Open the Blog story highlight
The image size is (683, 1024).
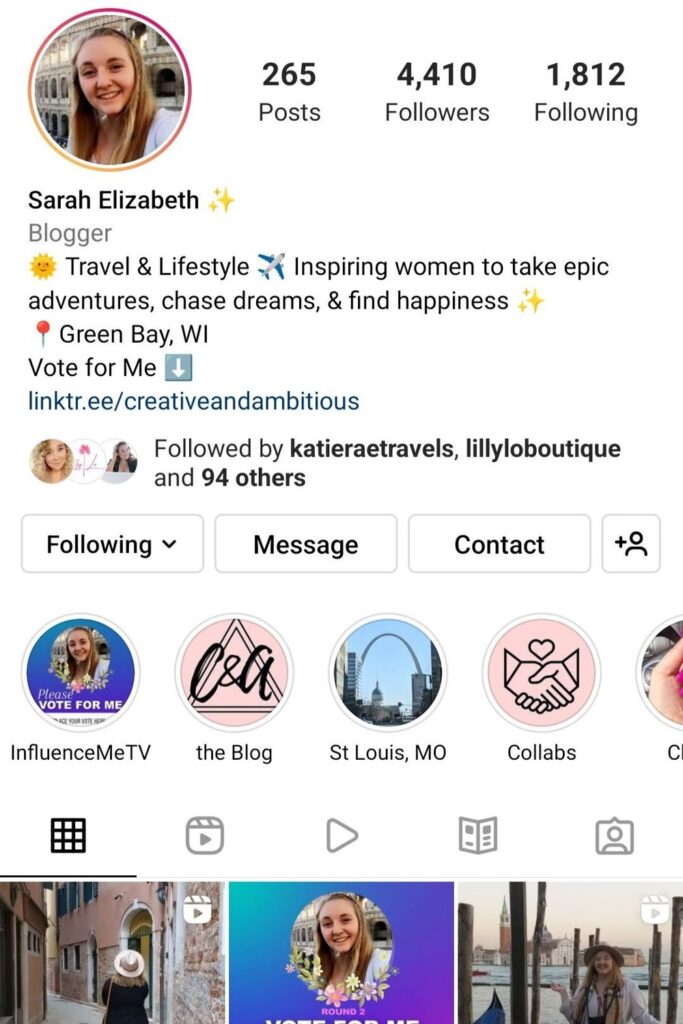pos(234,673)
